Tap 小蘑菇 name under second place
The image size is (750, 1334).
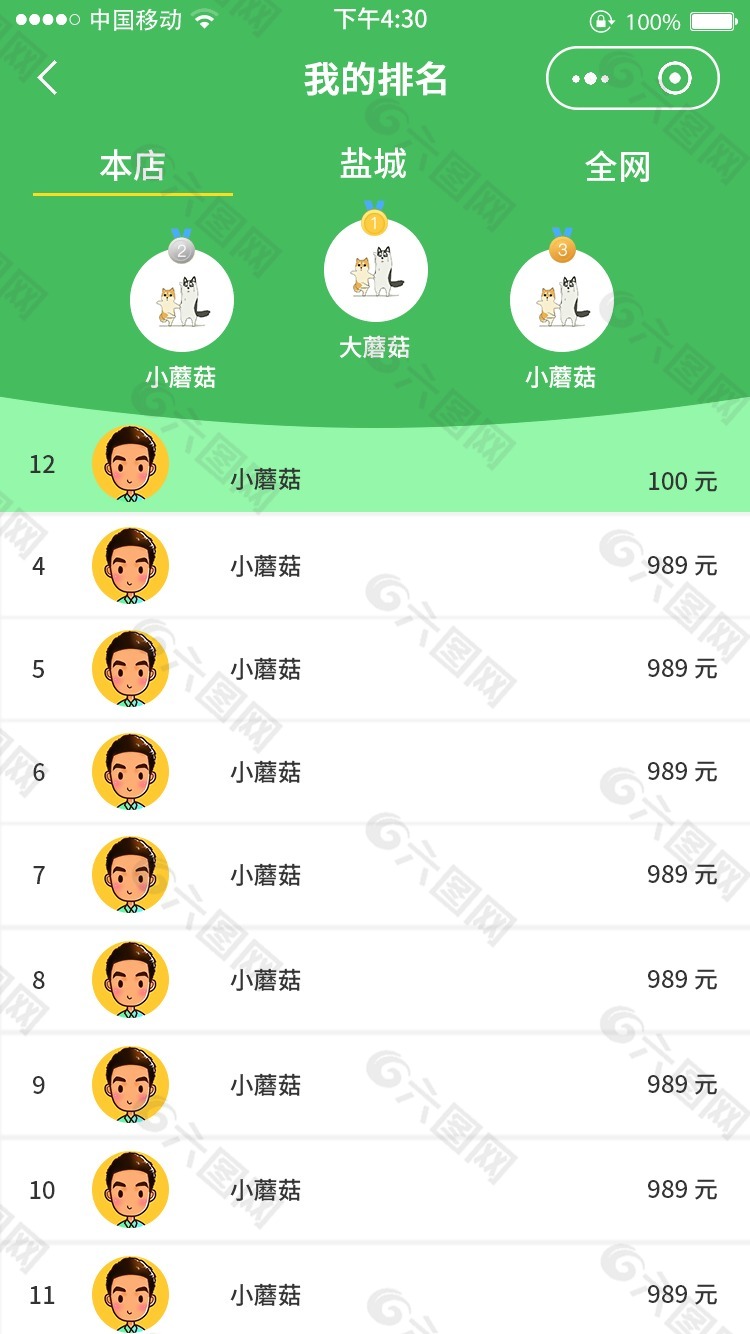[x=182, y=378]
